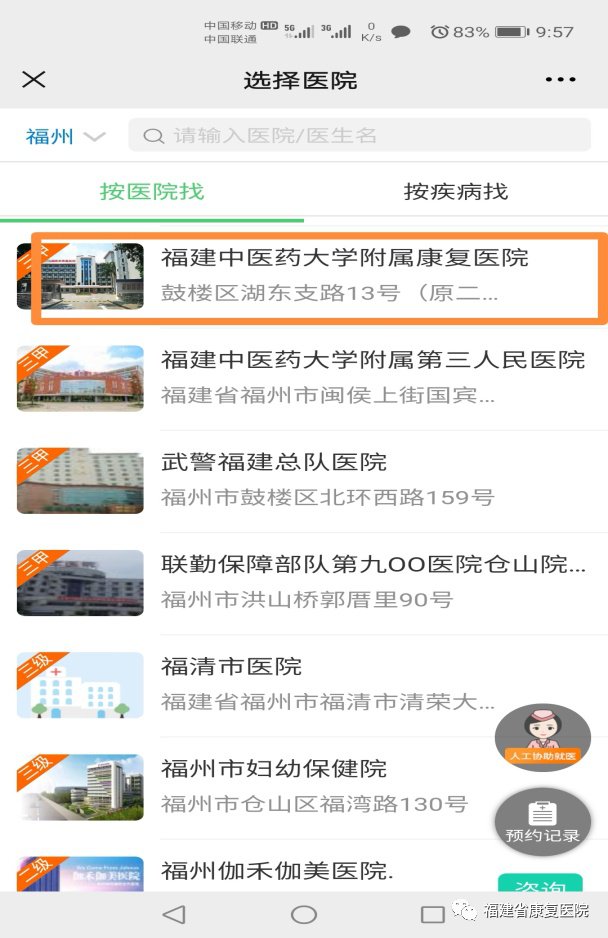Switch to the 按医院找 tab
The image size is (608, 938).
coord(152,191)
